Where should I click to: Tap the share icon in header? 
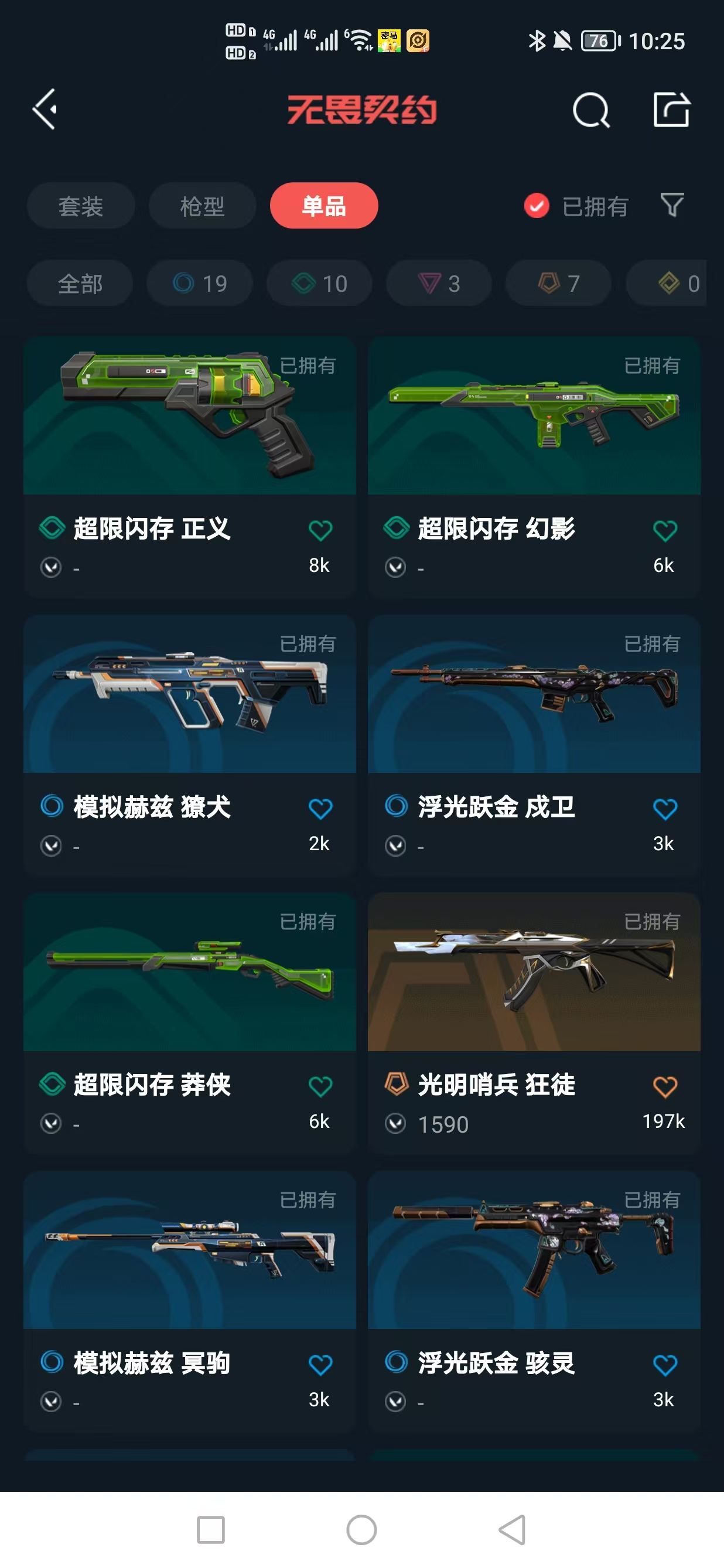671,110
